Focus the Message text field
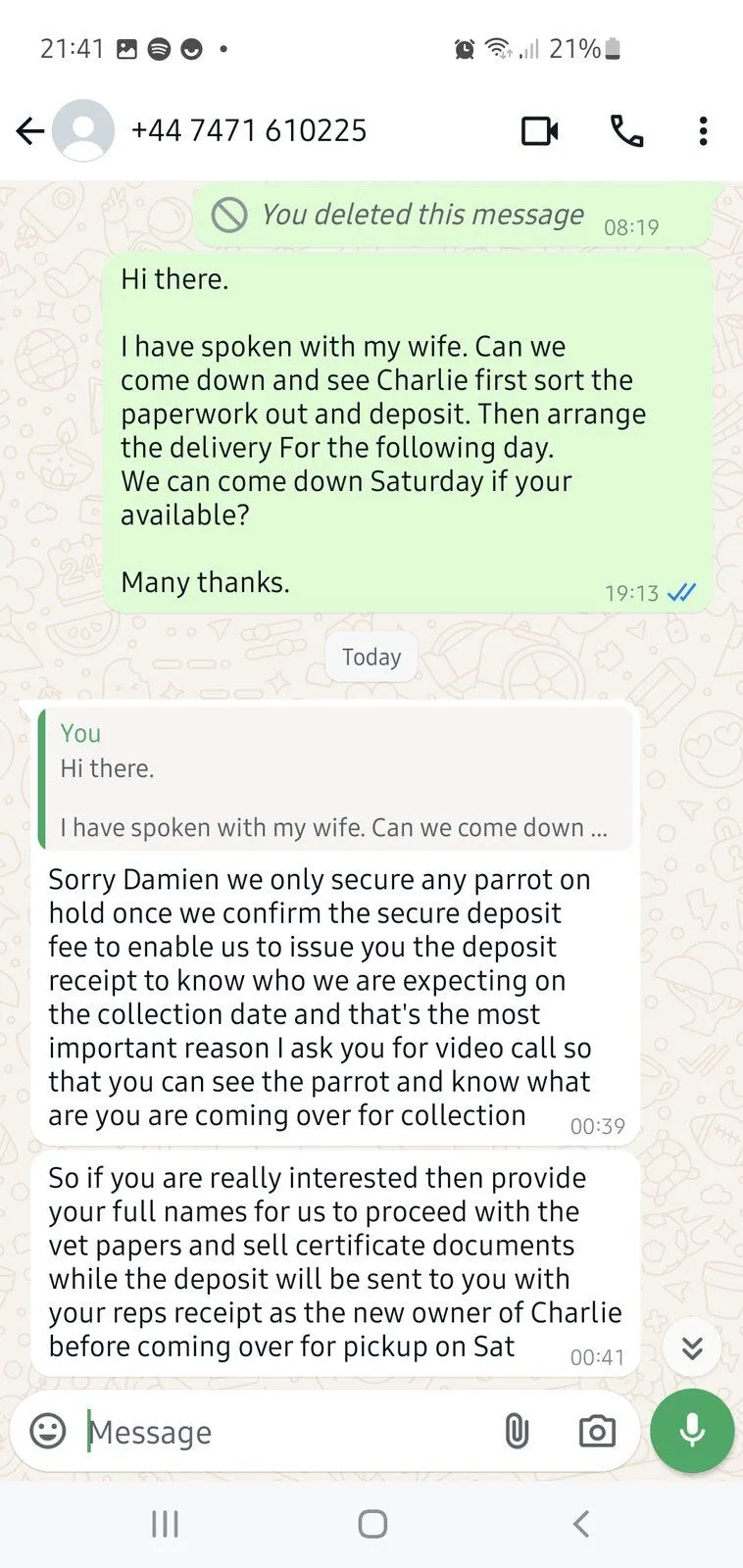This screenshot has height=1568, width=743. [284, 1432]
